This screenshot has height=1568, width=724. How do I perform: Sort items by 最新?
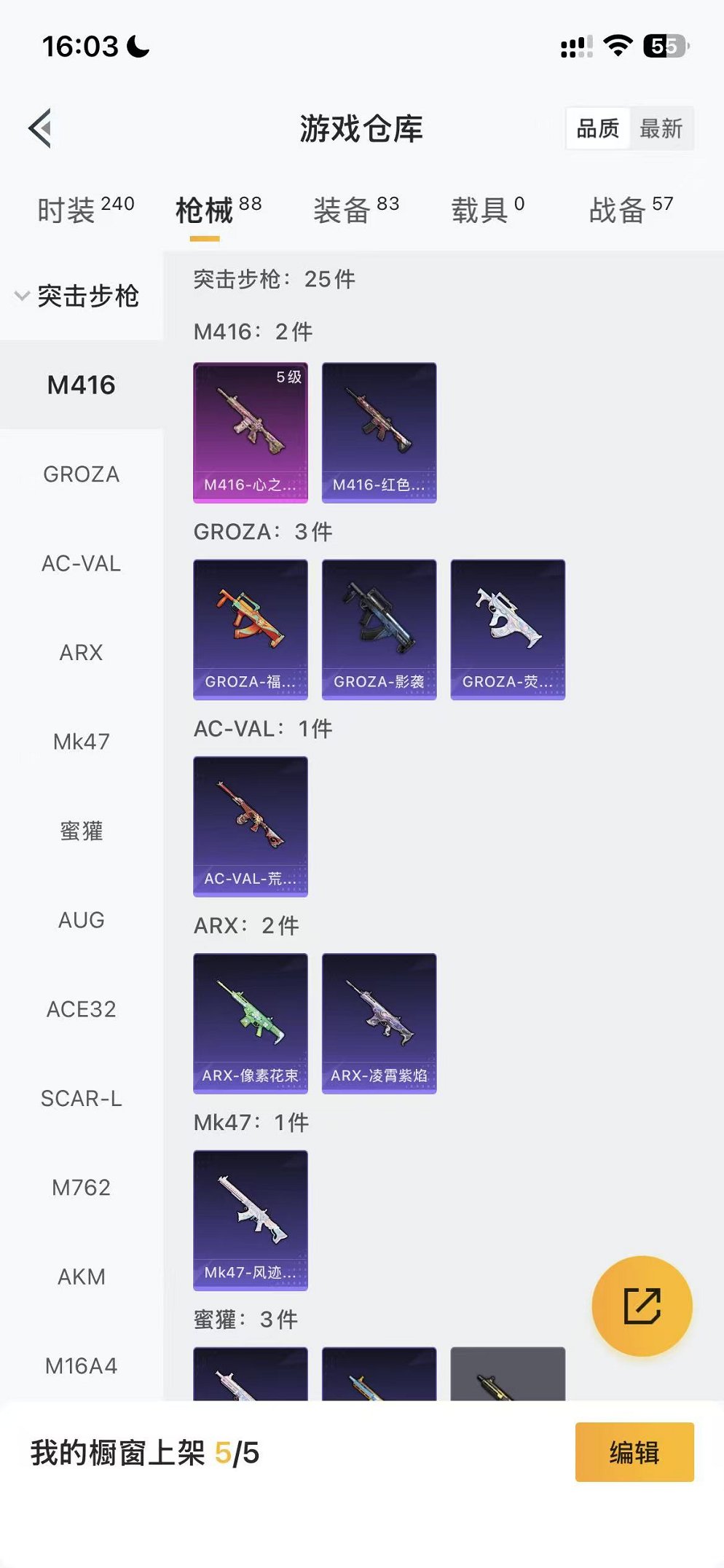pyautogui.click(x=661, y=129)
